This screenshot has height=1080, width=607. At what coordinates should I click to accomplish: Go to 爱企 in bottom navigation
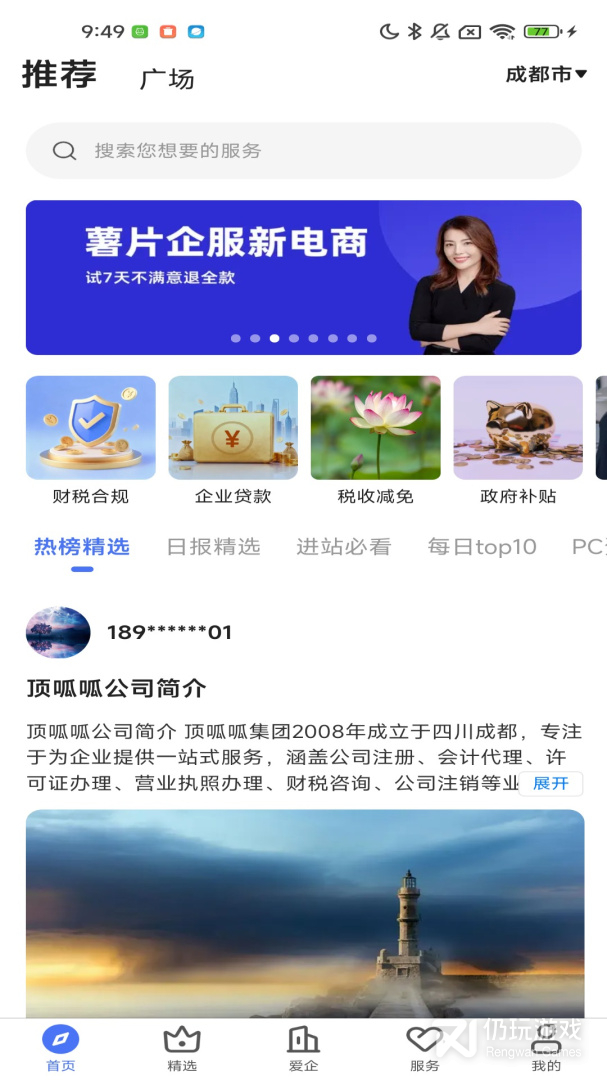click(x=303, y=1048)
